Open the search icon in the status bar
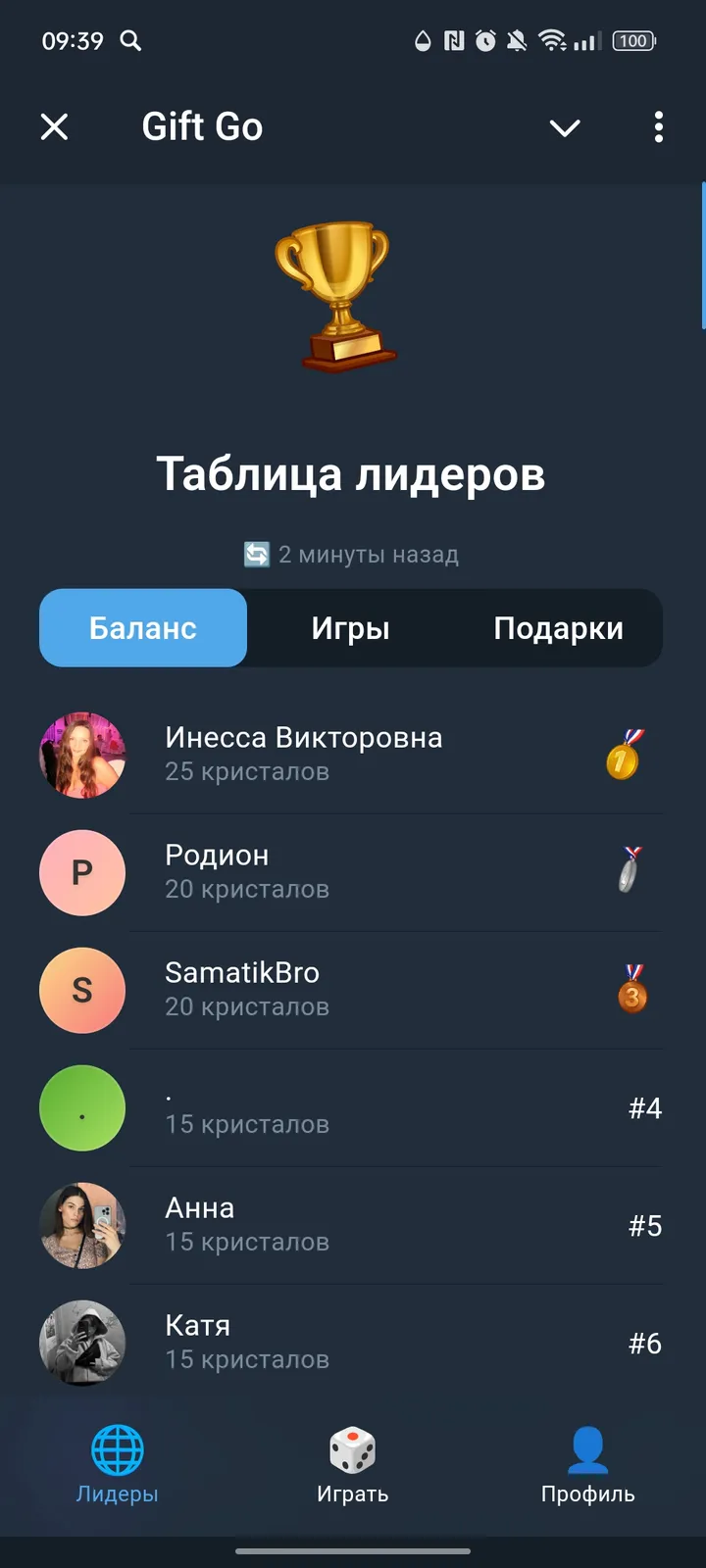The height and width of the screenshot is (1568, 706). coord(132,41)
